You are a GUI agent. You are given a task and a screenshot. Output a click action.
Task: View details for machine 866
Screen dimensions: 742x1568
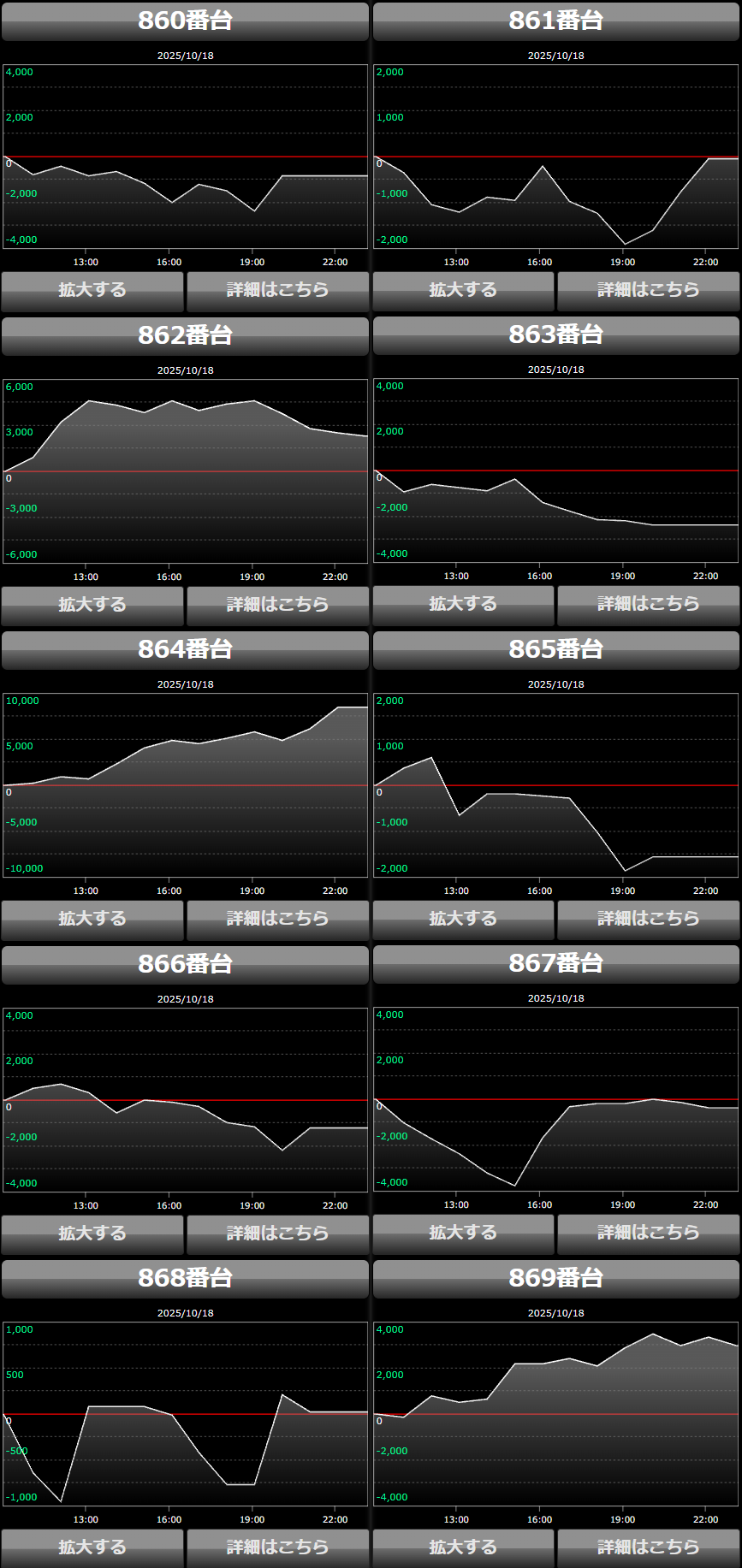[277, 1234]
